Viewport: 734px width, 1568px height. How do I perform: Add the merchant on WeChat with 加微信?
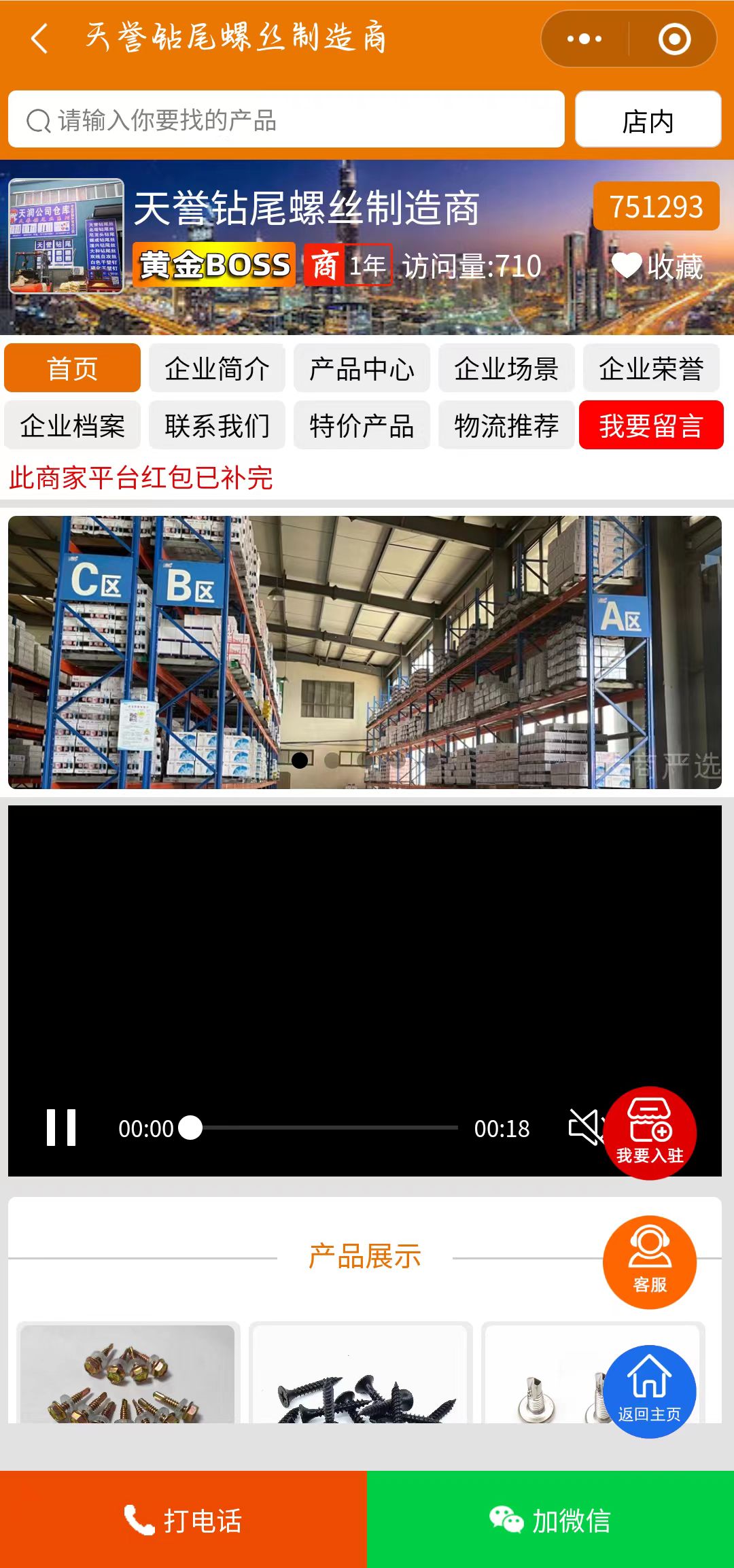coord(550,1520)
